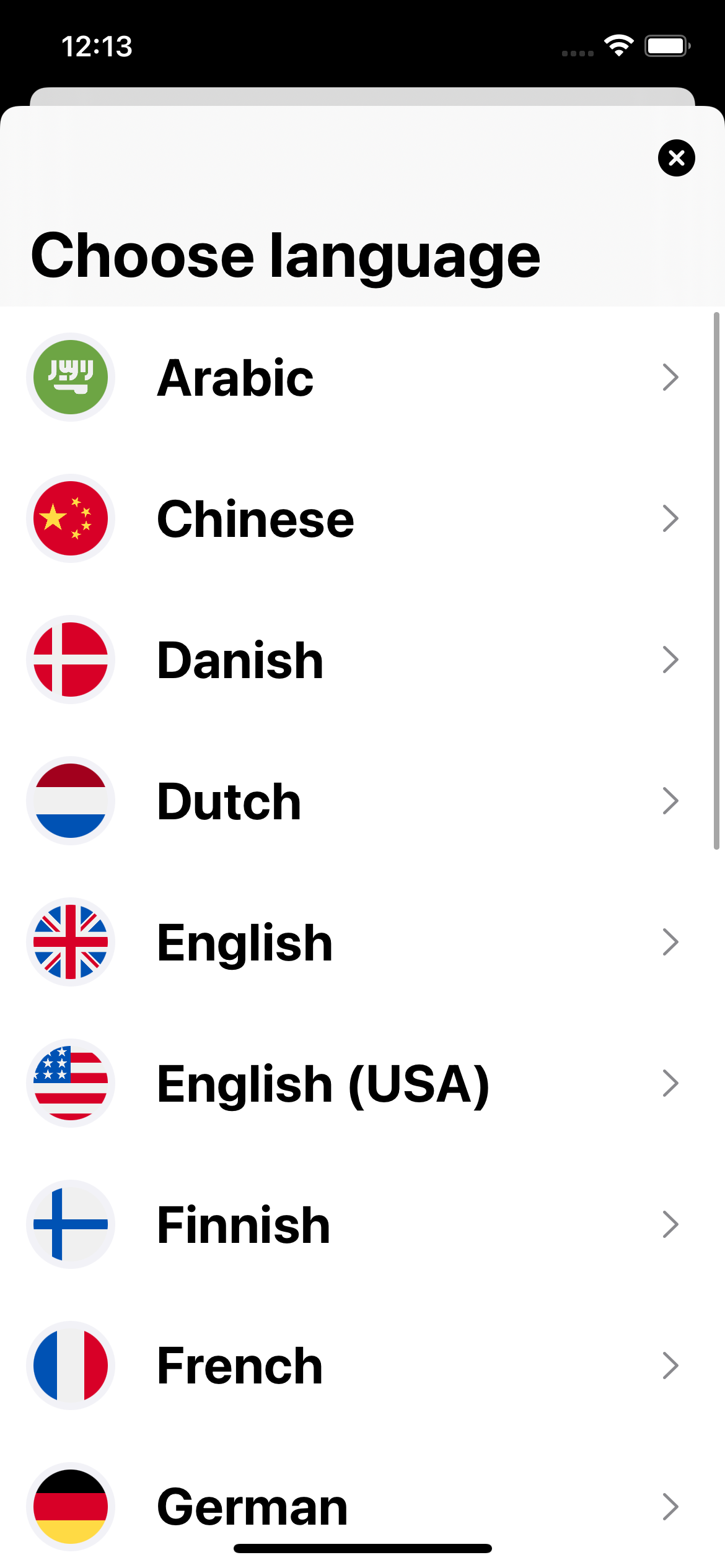Tap the Finnish flag icon
This screenshot has height=1568, width=725.
71,1224
